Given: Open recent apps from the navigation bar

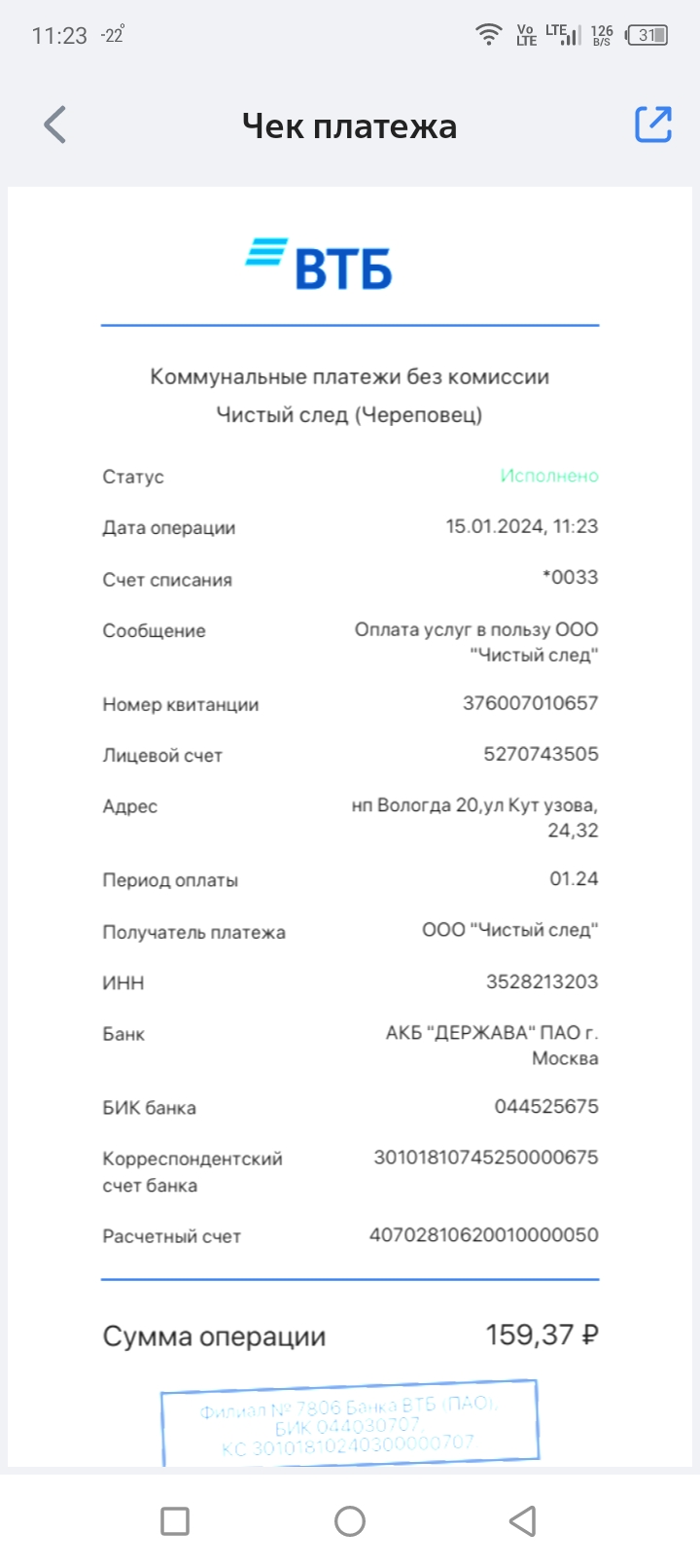Looking at the screenshot, I should pos(175,1520).
